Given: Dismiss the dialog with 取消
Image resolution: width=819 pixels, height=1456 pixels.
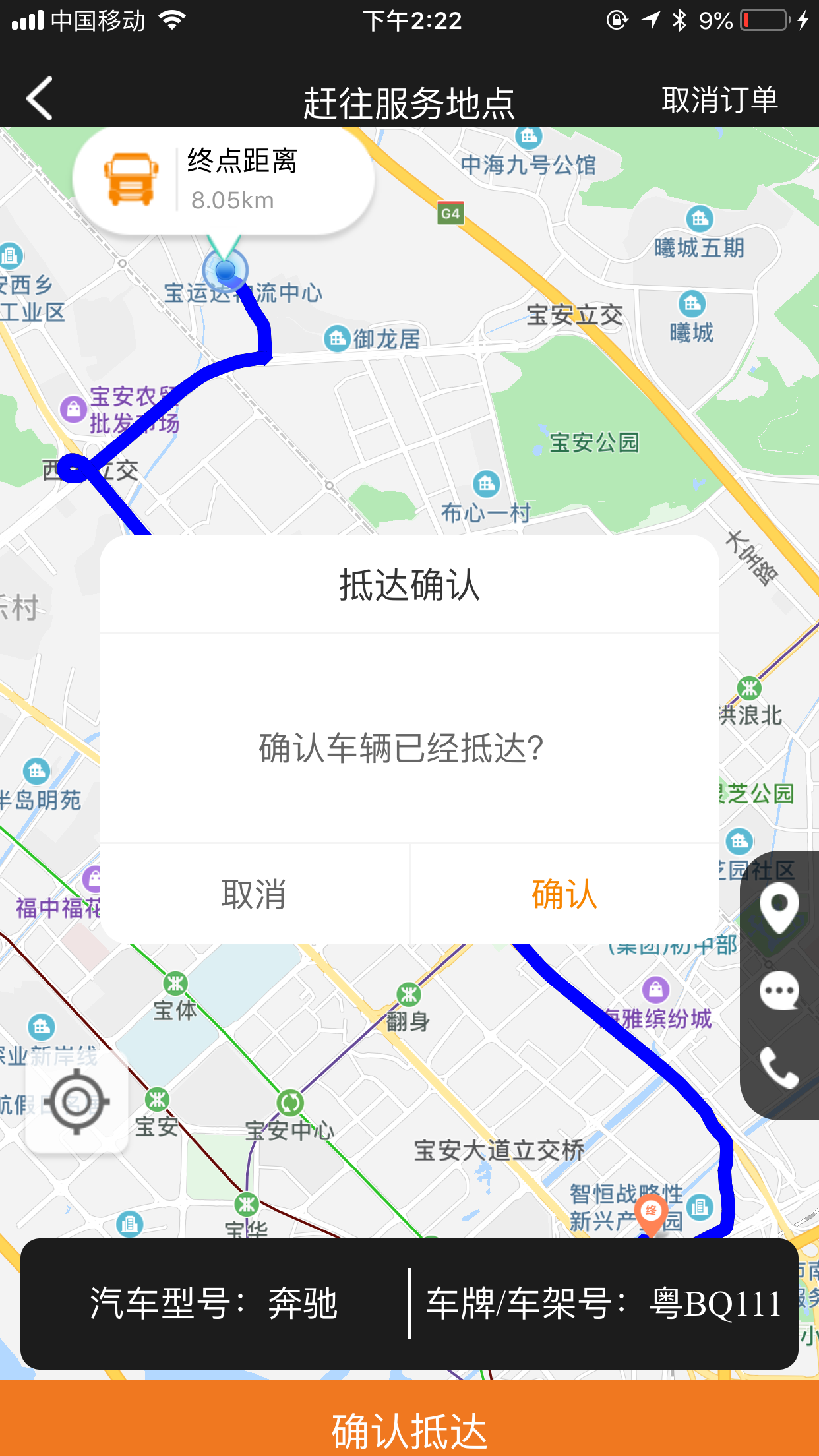Looking at the screenshot, I should [254, 895].
